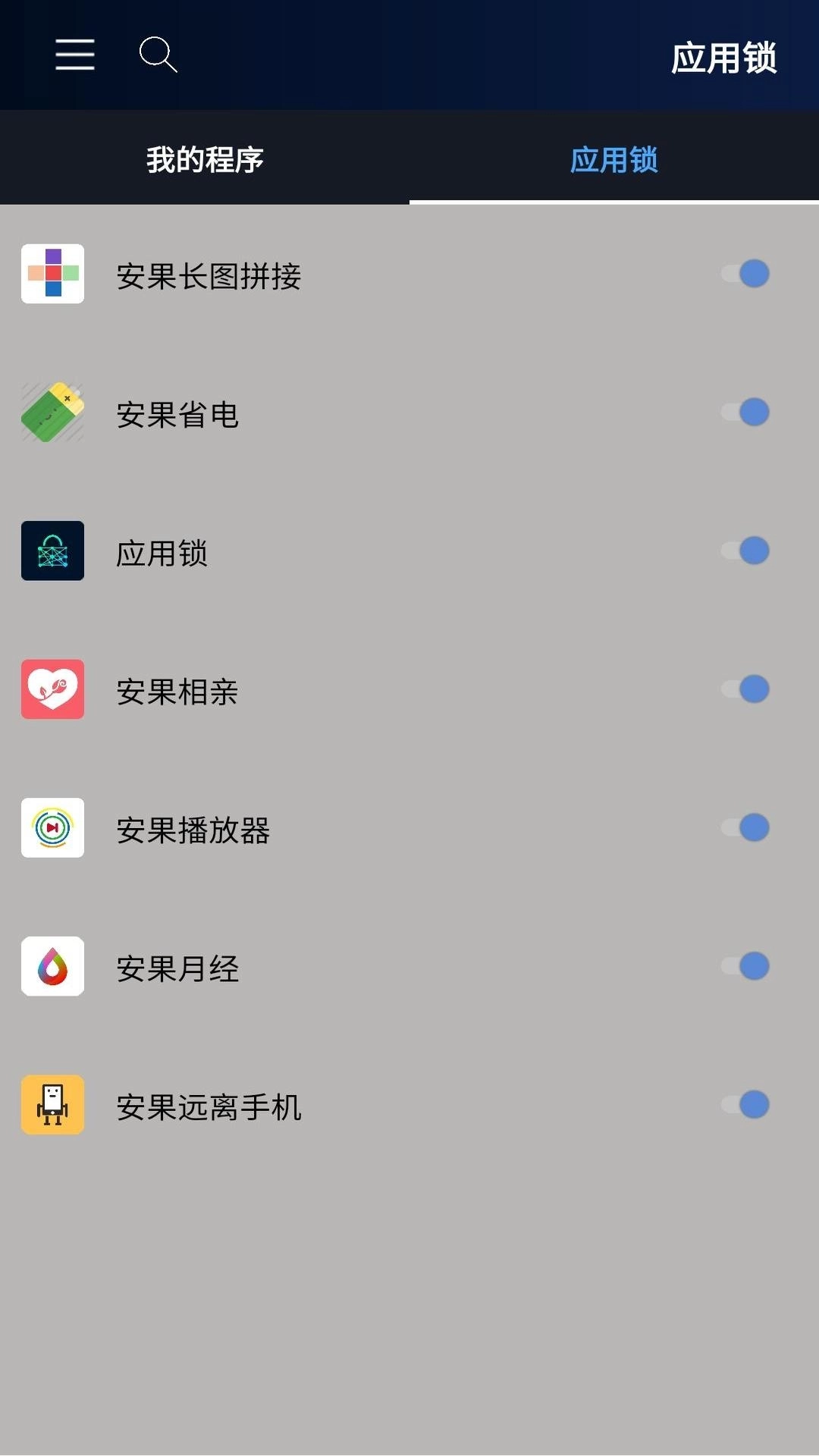Open the search function

tap(159, 55)
